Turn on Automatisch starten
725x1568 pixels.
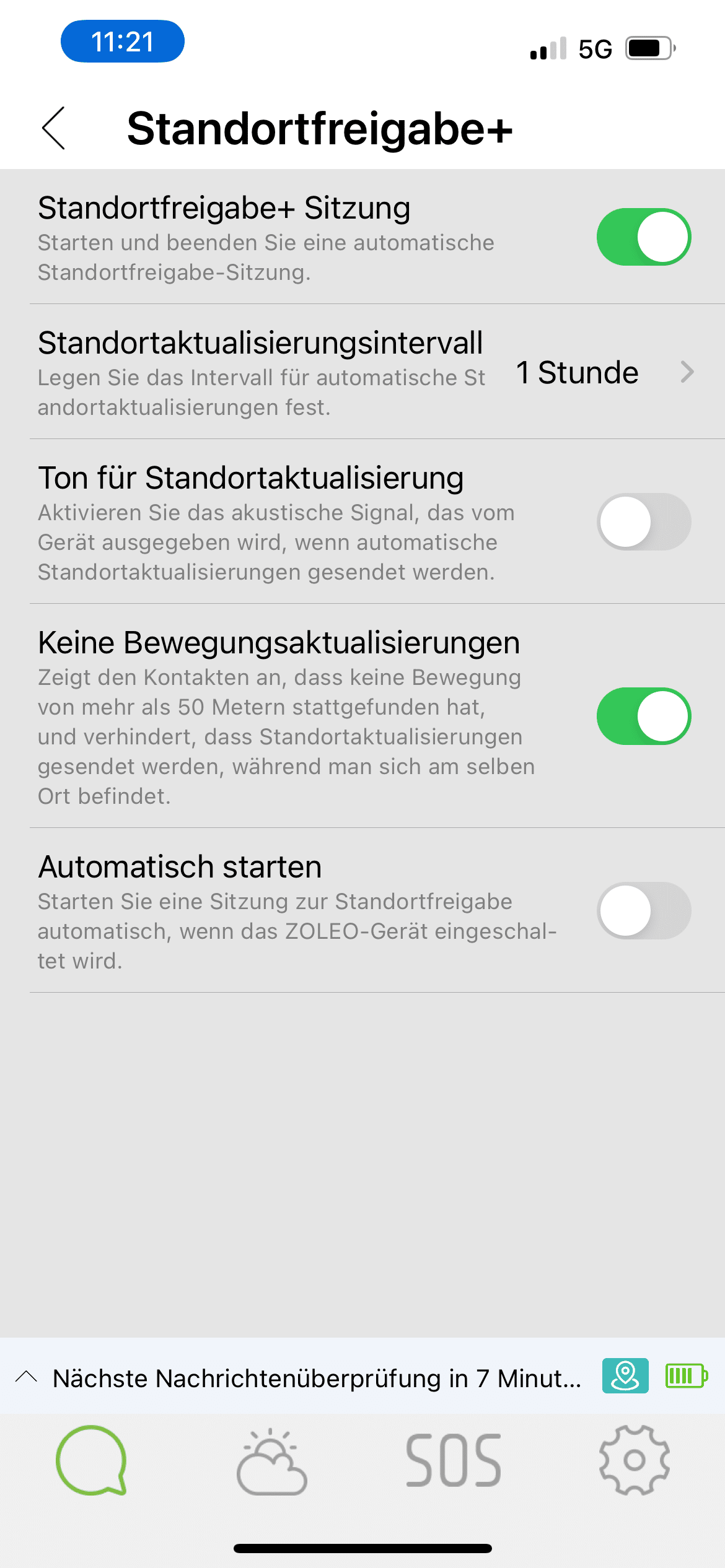[643, 911]
